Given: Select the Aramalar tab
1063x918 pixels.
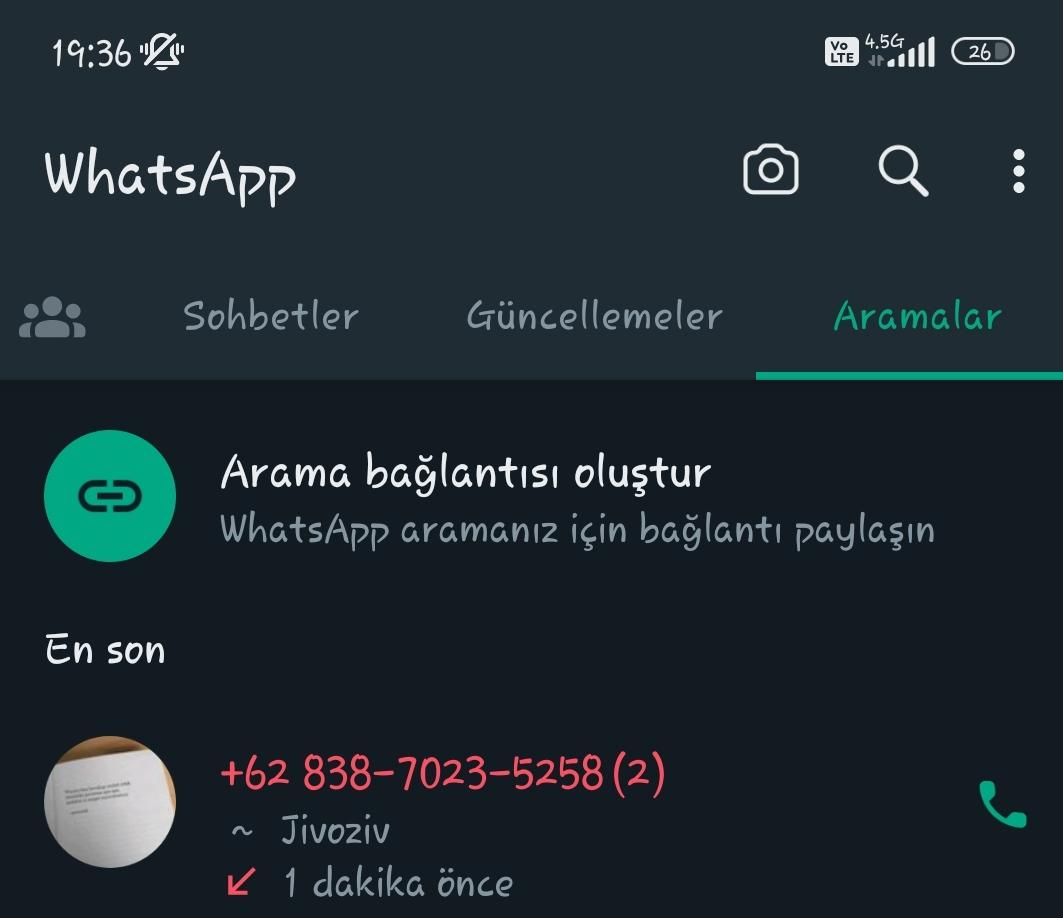Looking at the screenshot, I should [x=917, y=316].
